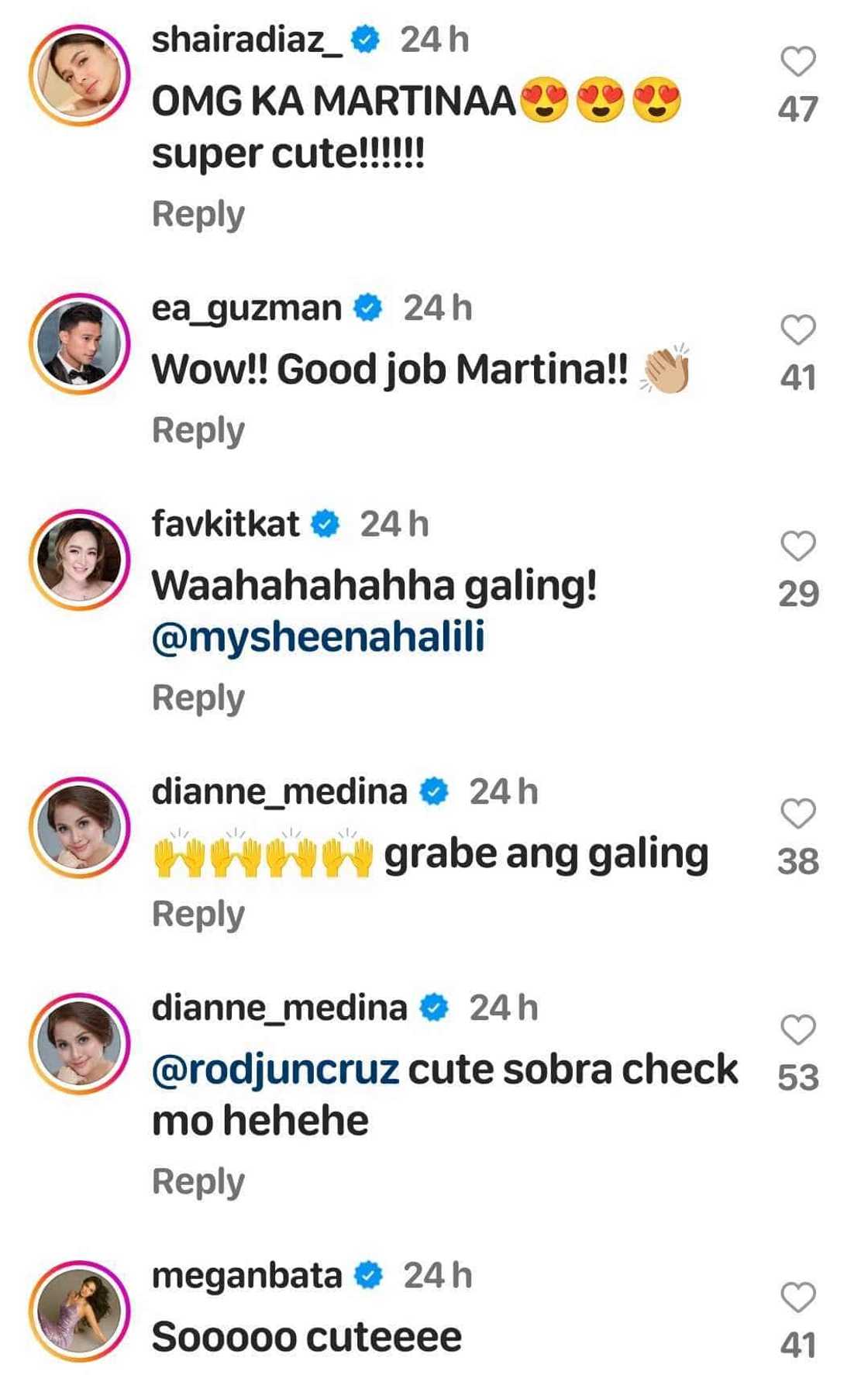This screenshot has height=1375, width=868.
Task: Open the @rodjuncruz mention
Action: pos(276,1070)
